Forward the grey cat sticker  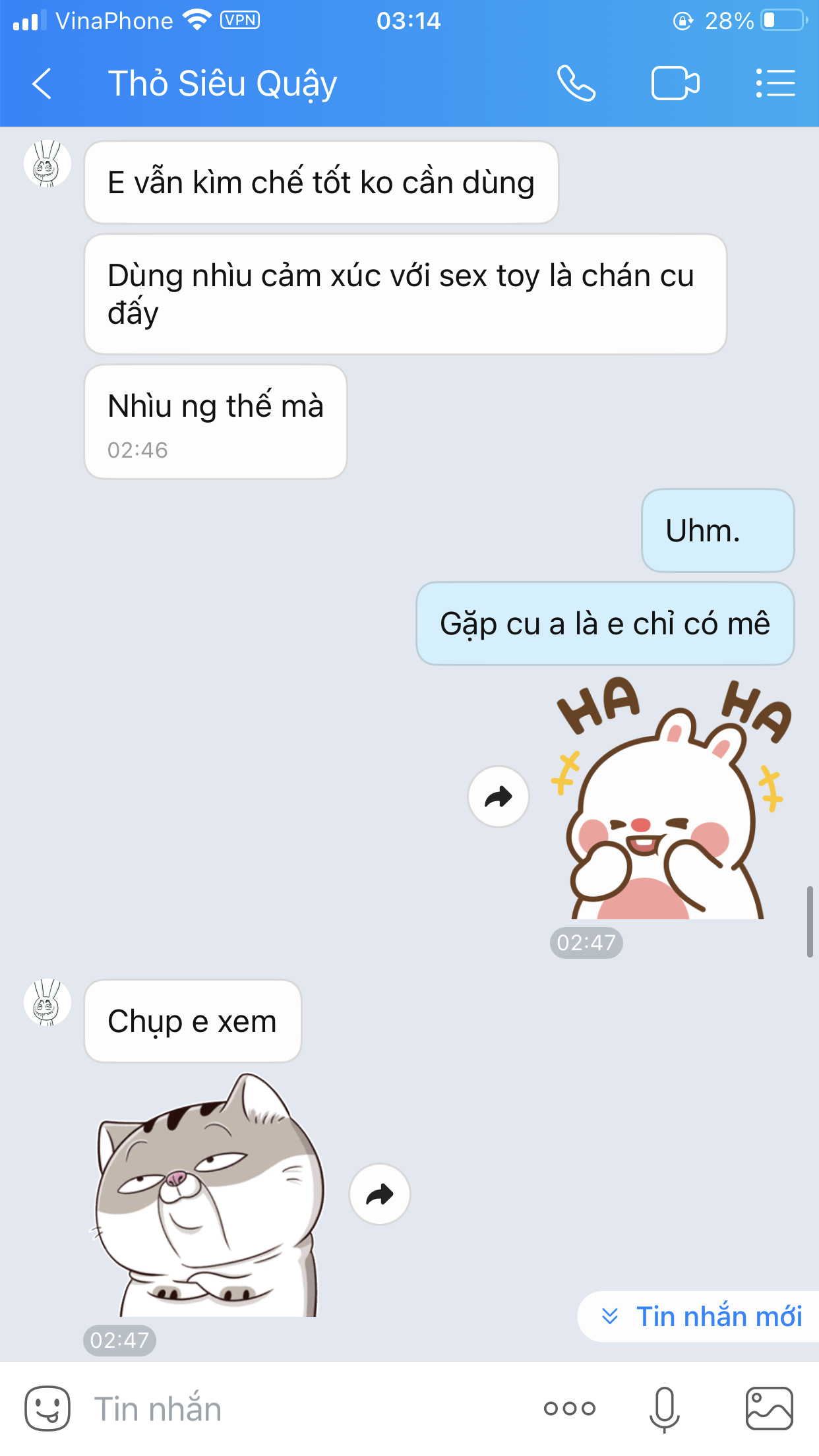(x=380, y=1194)
